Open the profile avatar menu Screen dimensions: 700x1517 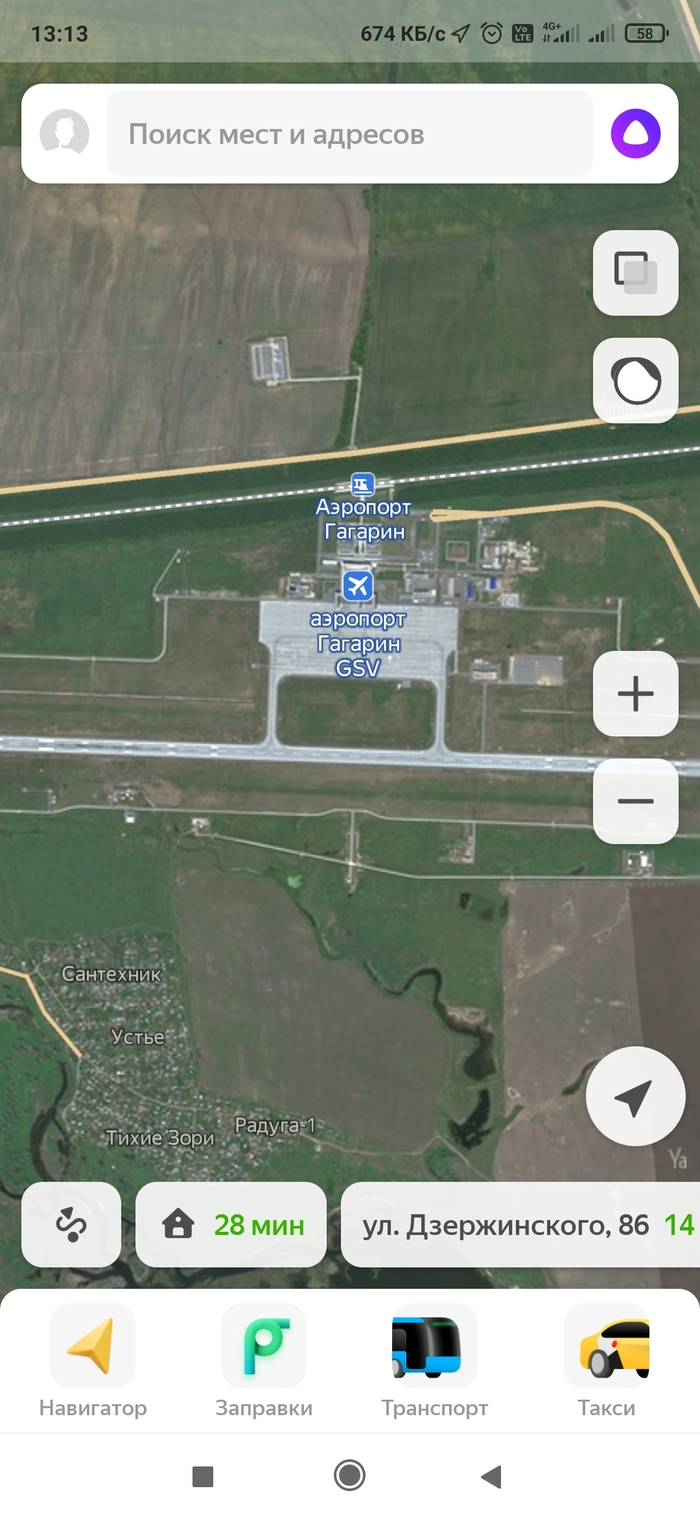pyautogui.click(x=65, y=134)
